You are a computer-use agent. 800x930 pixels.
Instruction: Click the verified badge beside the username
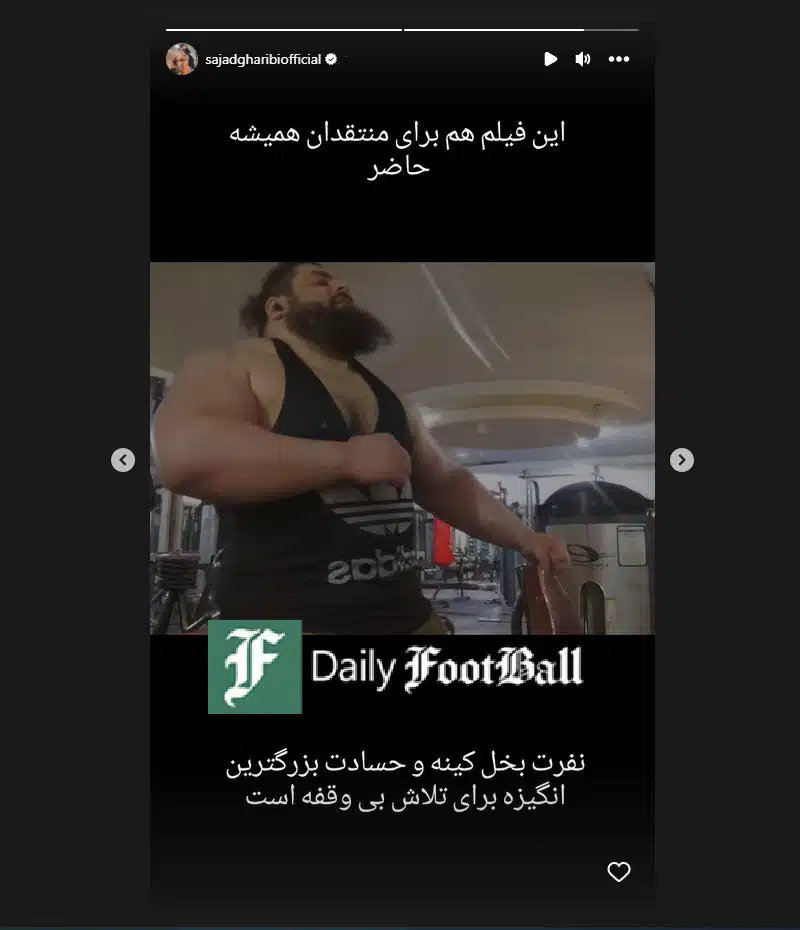click(330, 59)
